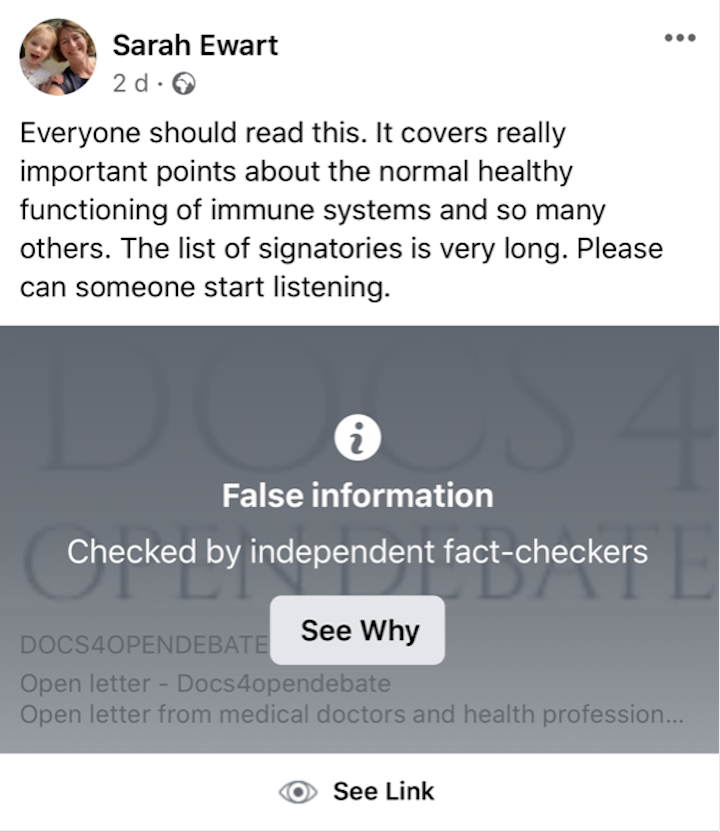Tap See Why on the false information notice
This screenshot has height=832, width=720.
coord(358,630)
